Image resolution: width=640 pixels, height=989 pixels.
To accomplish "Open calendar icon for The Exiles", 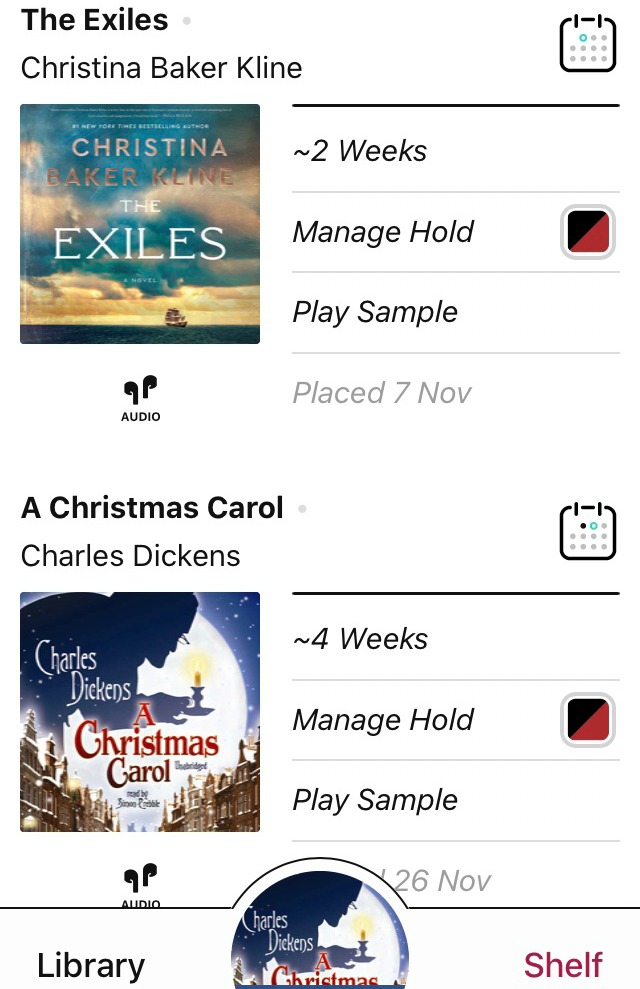I will click(587, 43).
